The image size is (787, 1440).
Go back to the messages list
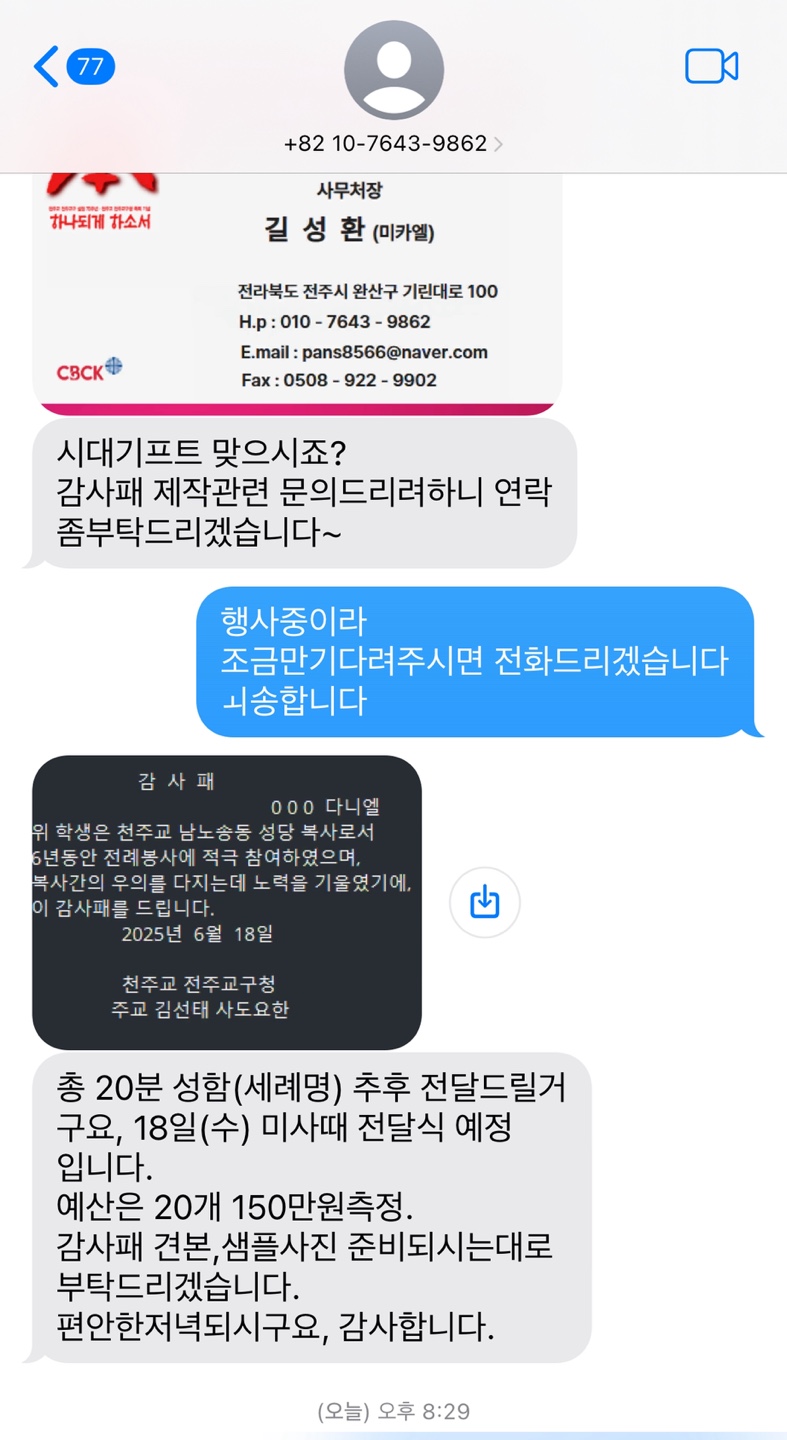72,67
